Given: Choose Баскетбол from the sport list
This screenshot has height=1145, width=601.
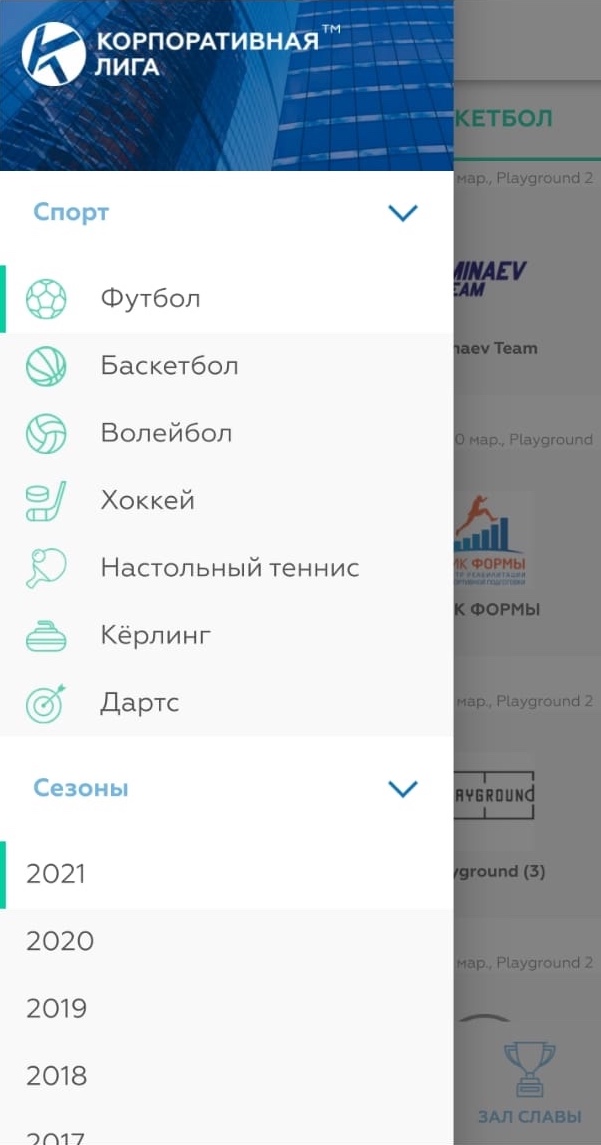Looking at the screenshot, I should (x=226, y=367).
